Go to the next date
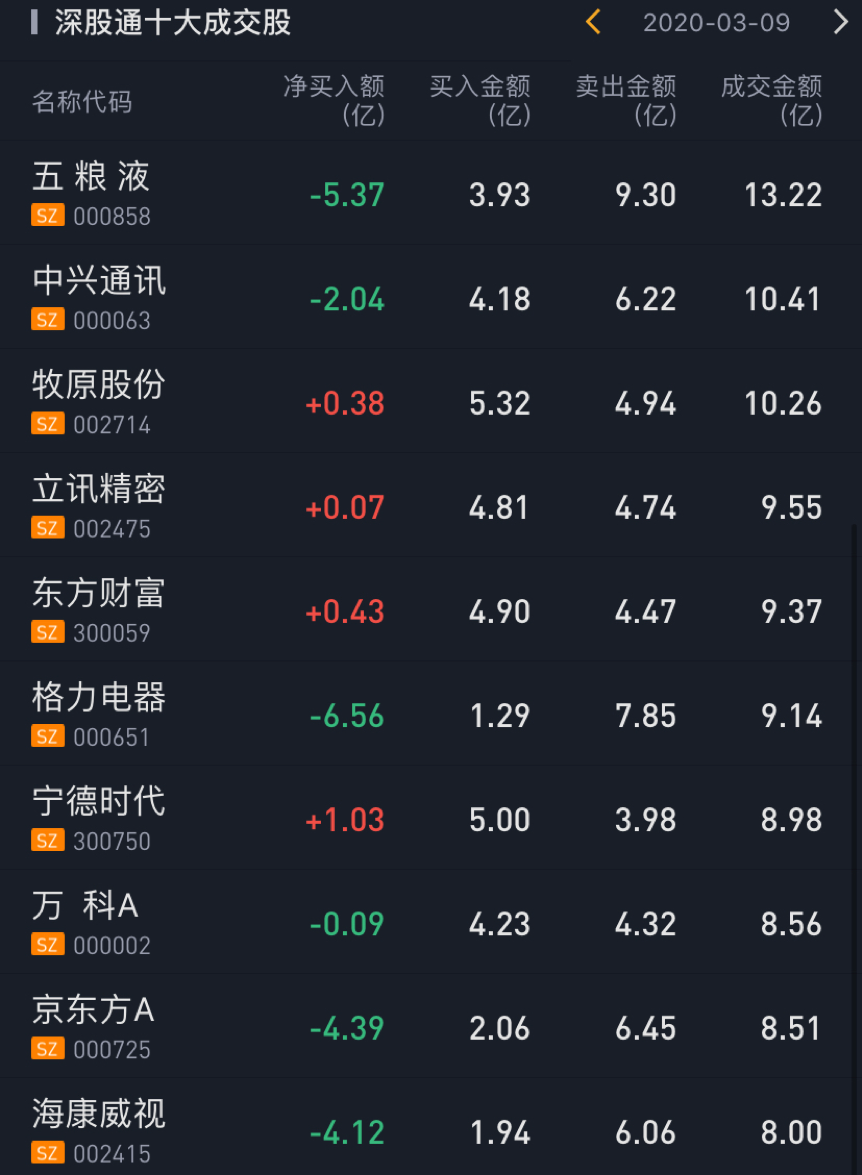The image size is (862, 1175). [x=840, y=22]
